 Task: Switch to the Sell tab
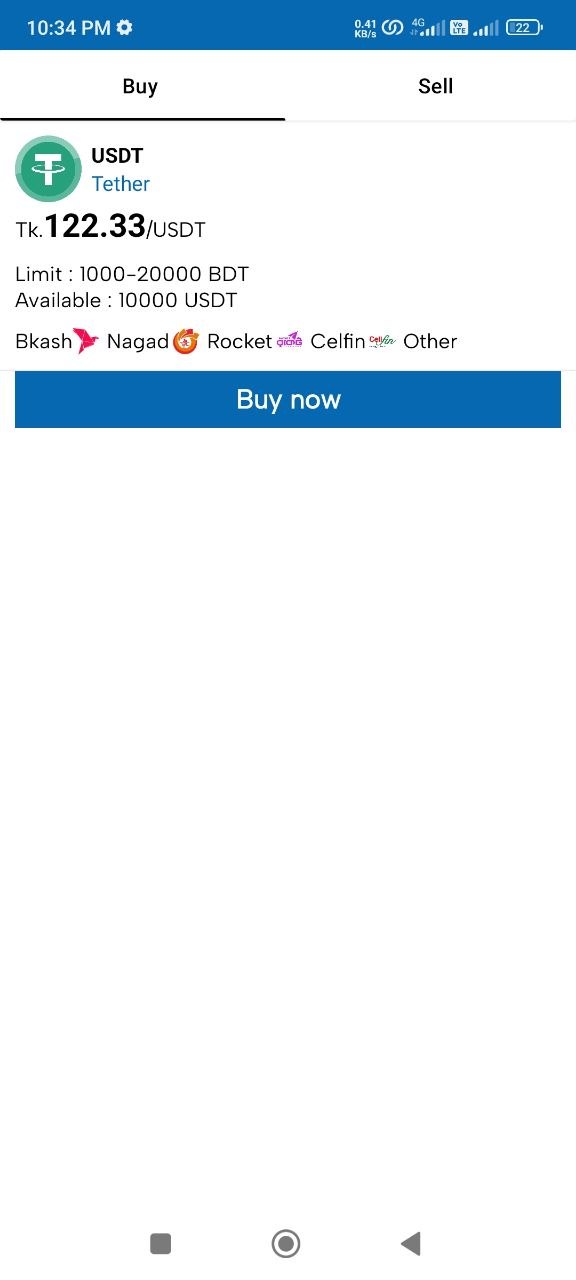coord(435,86)
